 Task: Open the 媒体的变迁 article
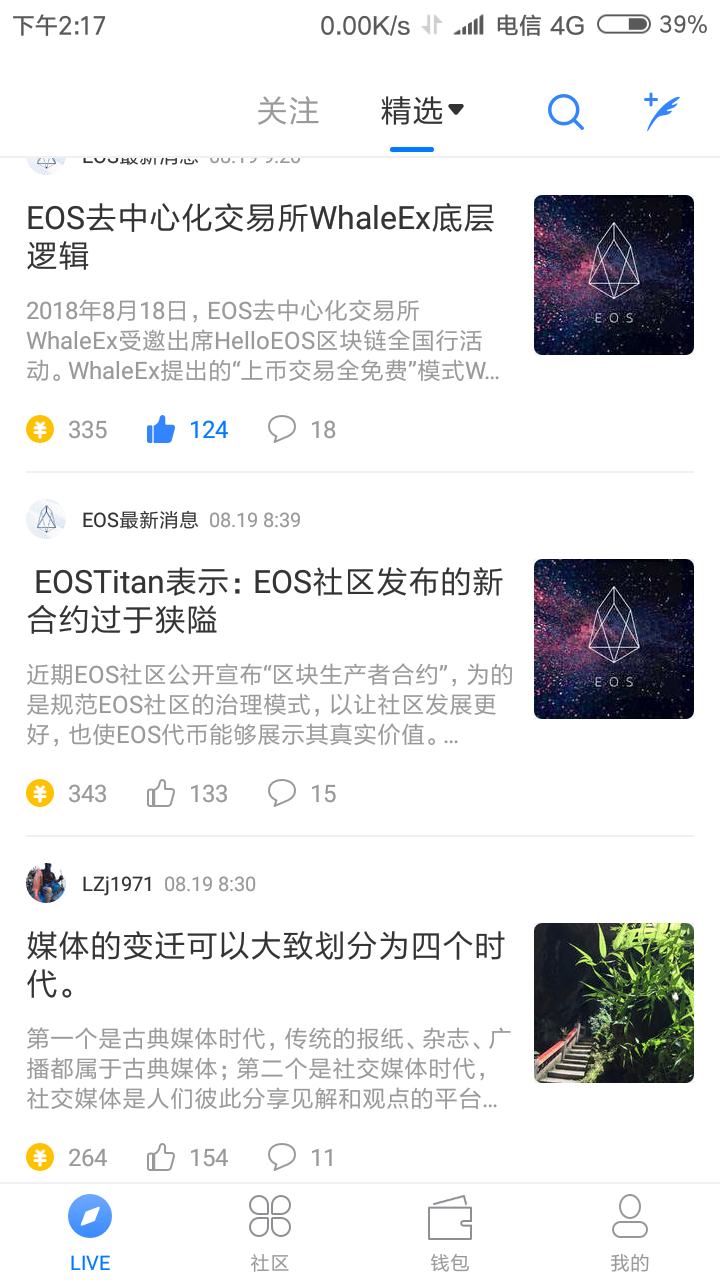(265, 965)
